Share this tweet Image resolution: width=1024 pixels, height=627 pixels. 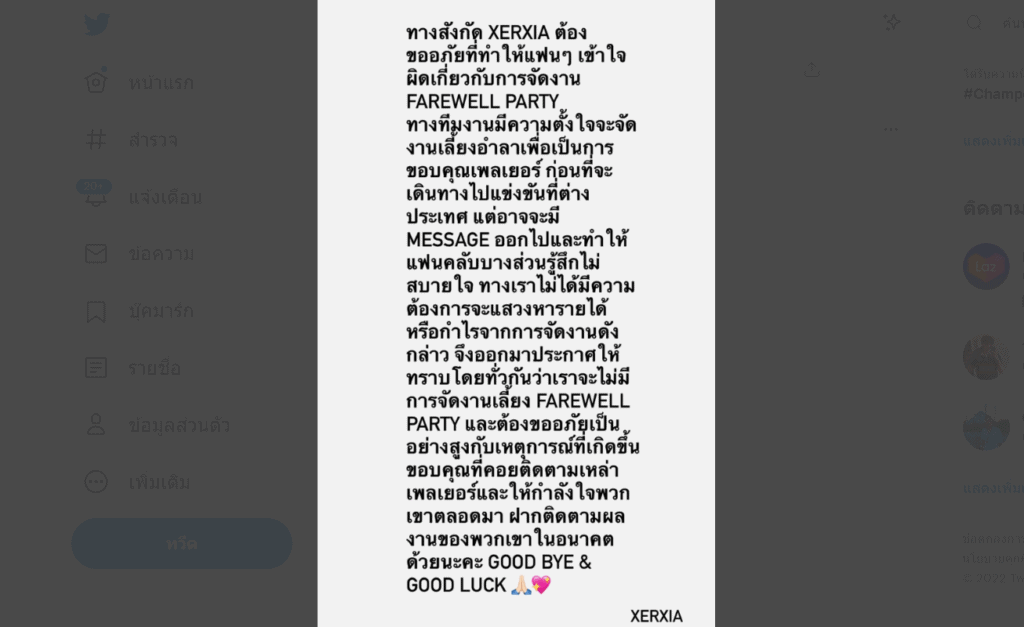click(812, 69)
